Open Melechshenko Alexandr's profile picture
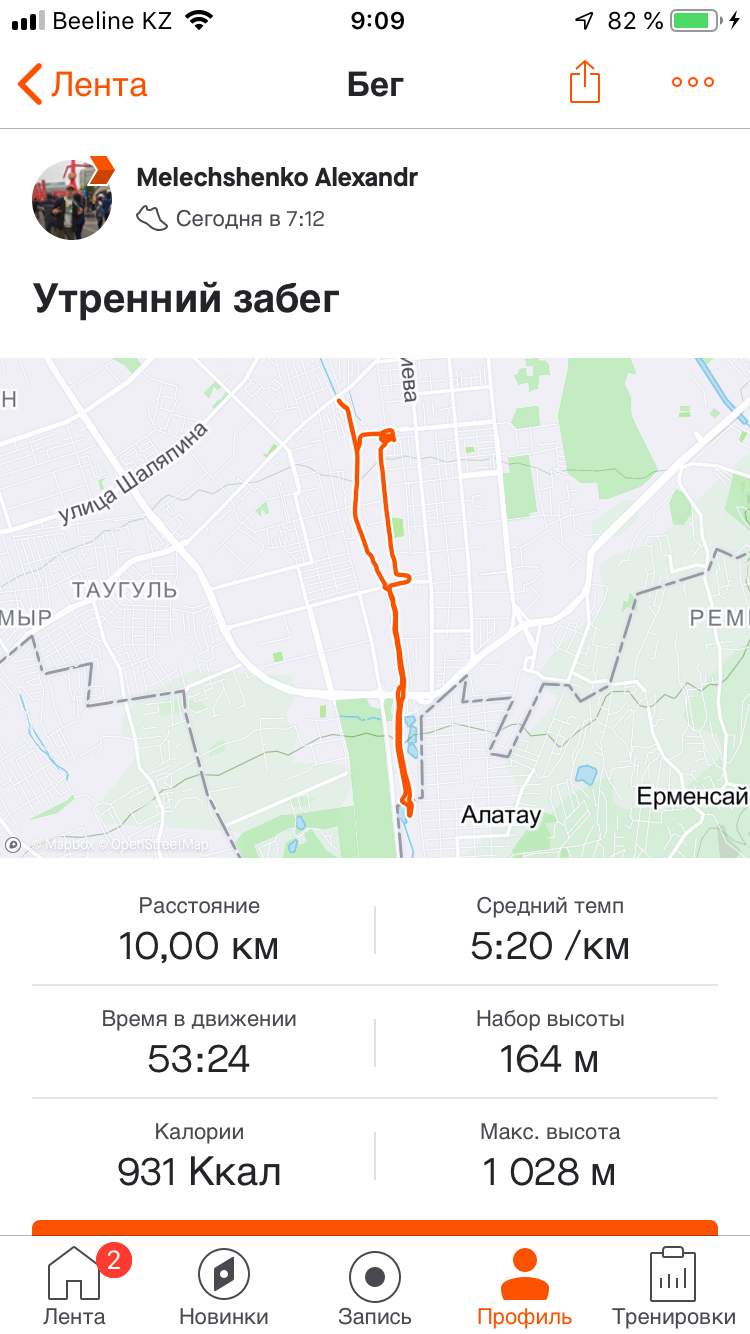Image resolution: width=750 pixels, height=1334 pixels. click(72, 198)
